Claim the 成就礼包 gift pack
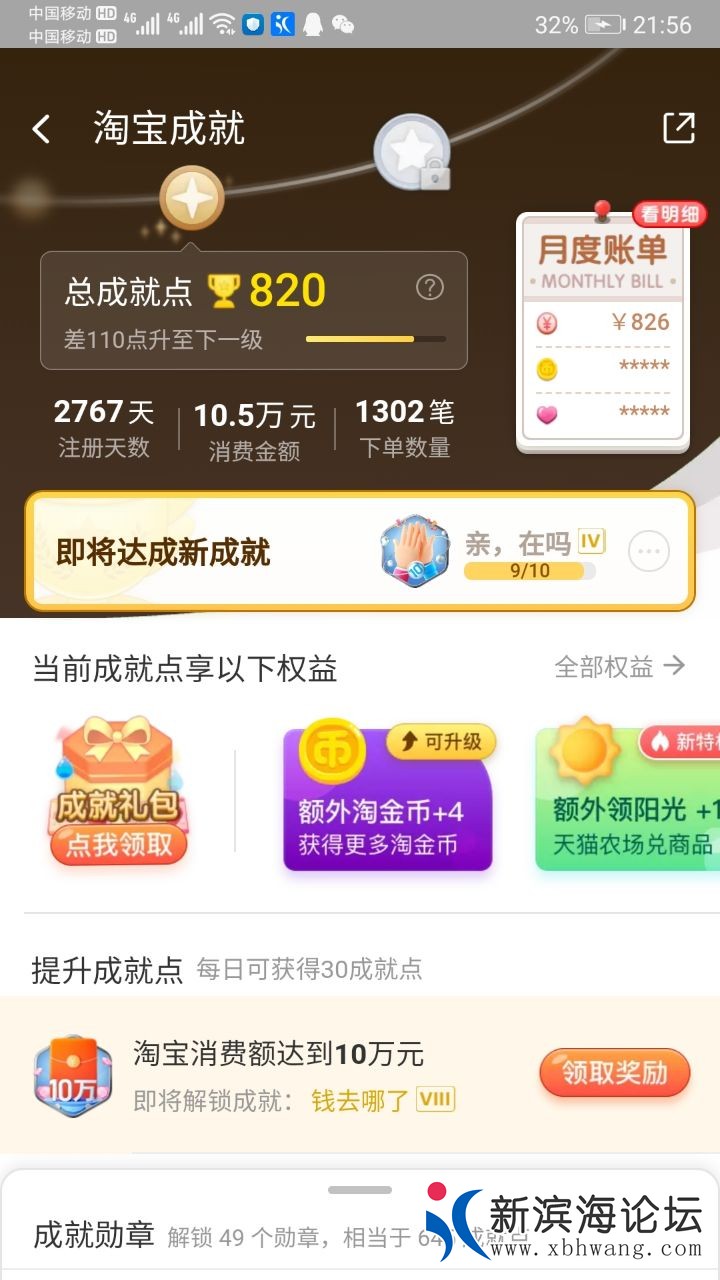720x1280 pixels. 119,845
